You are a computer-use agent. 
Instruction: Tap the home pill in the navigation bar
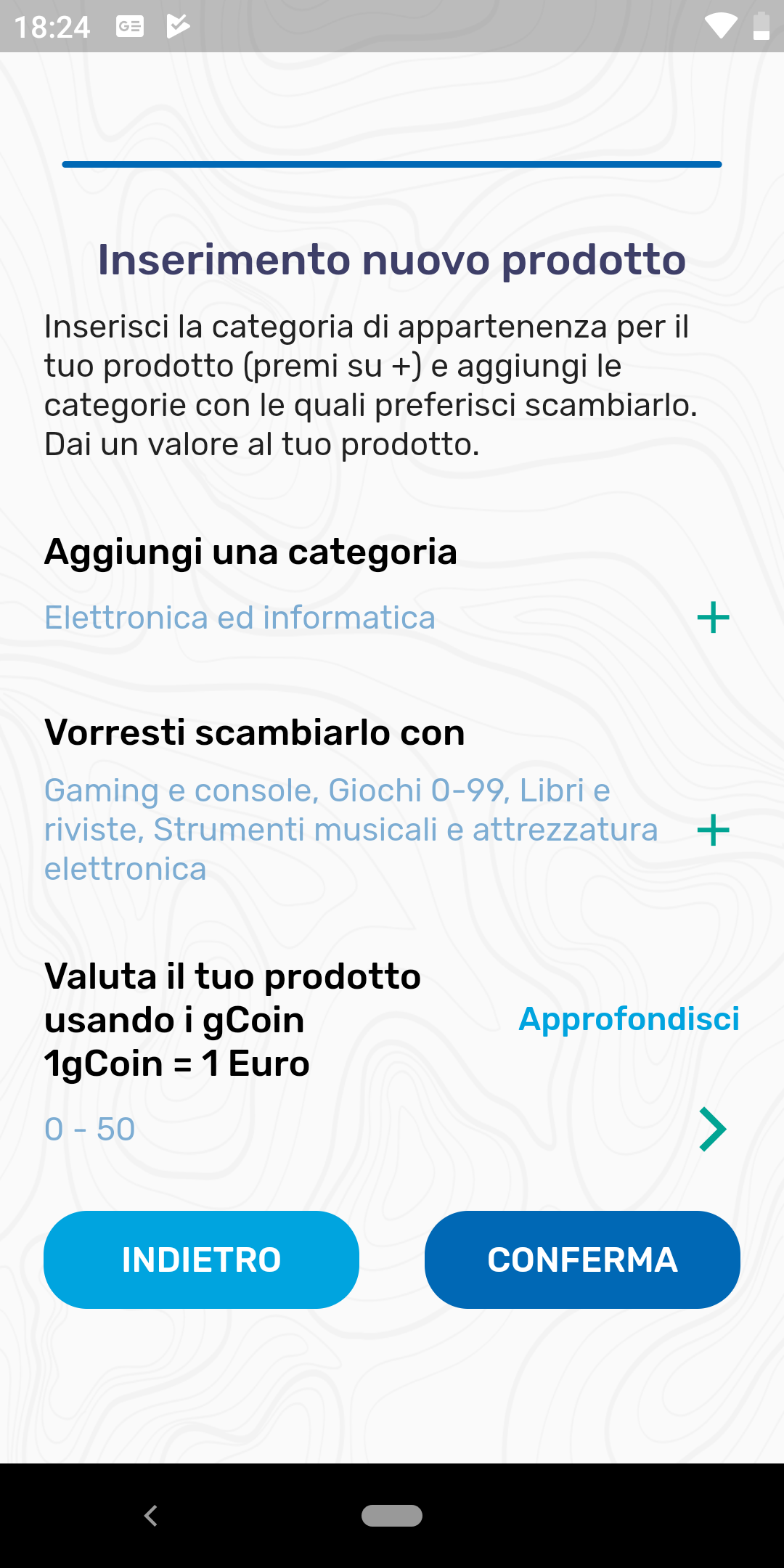(392, 1516)
